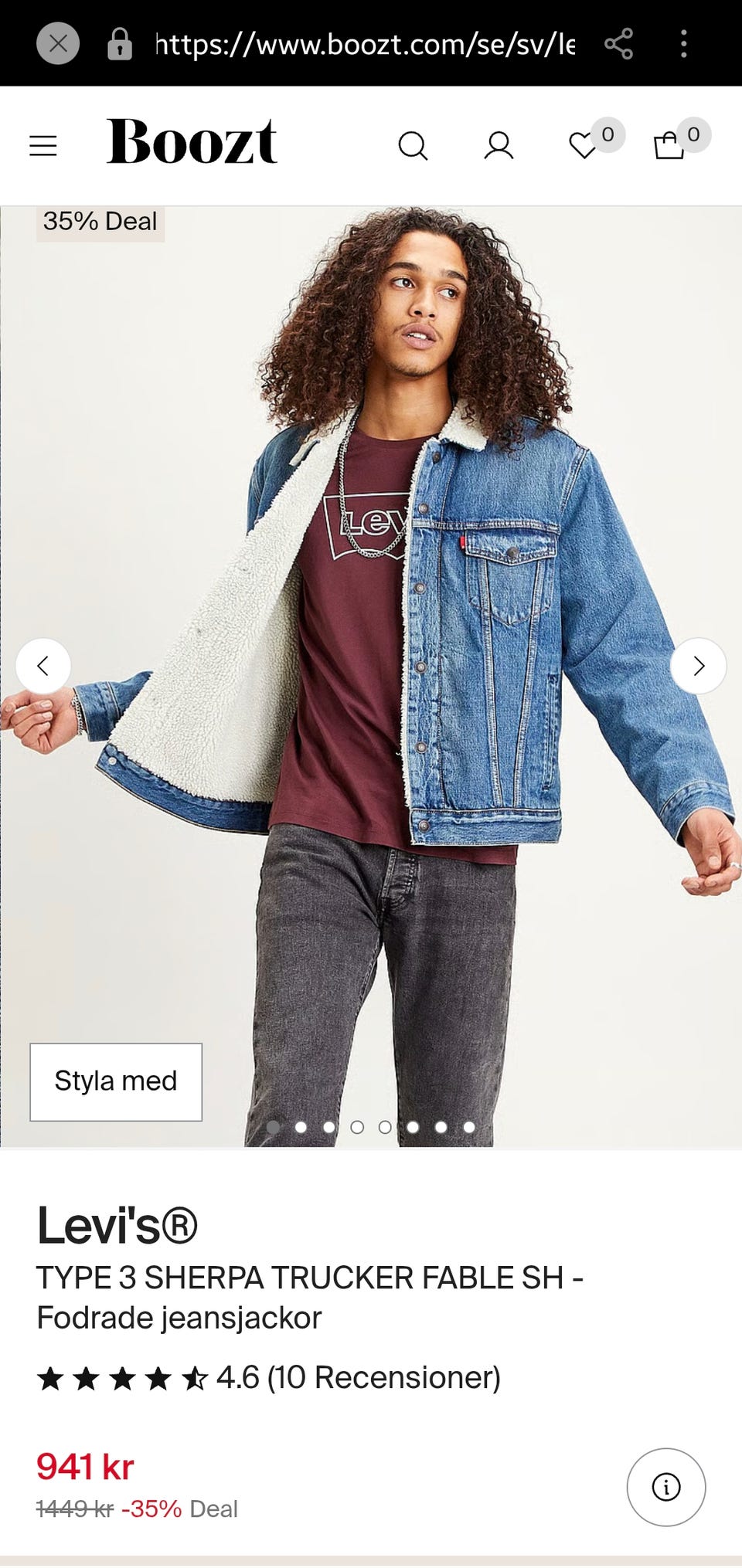
Task: Open the 10 Recensioner reviews
Action: pyautogui.click(x=384, y=1377)
